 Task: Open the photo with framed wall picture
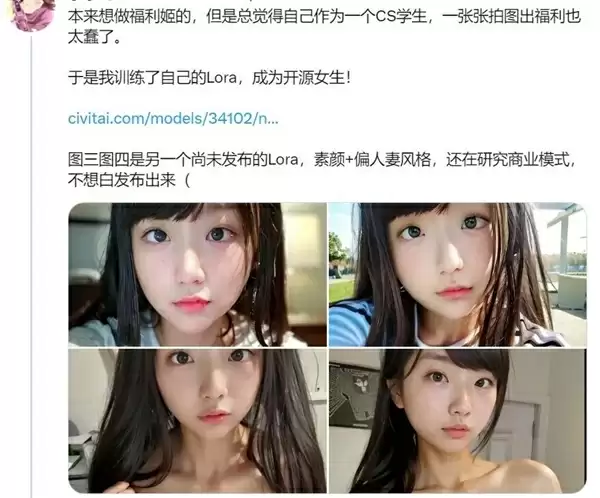456,420
